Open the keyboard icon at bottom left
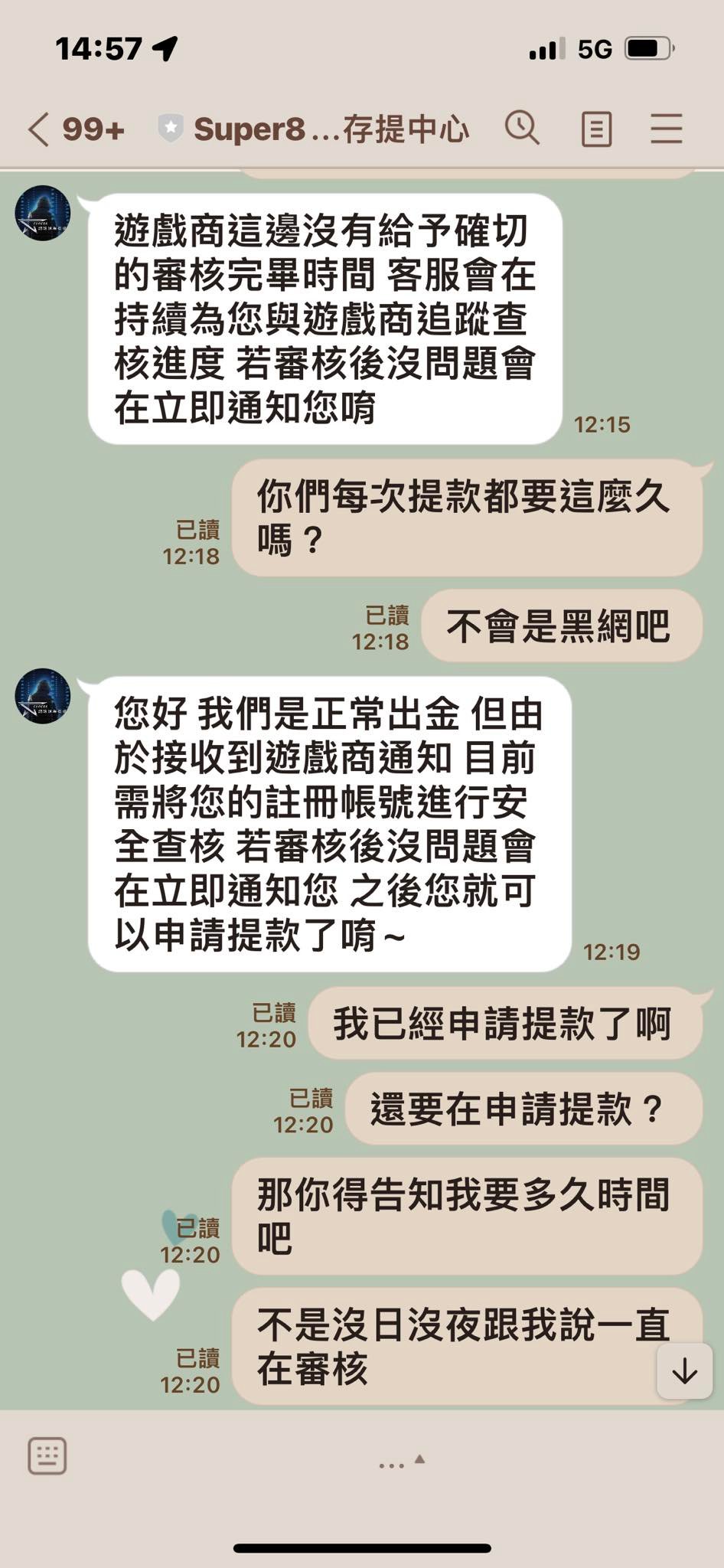724x1568 pixels. click(47, 1455)
